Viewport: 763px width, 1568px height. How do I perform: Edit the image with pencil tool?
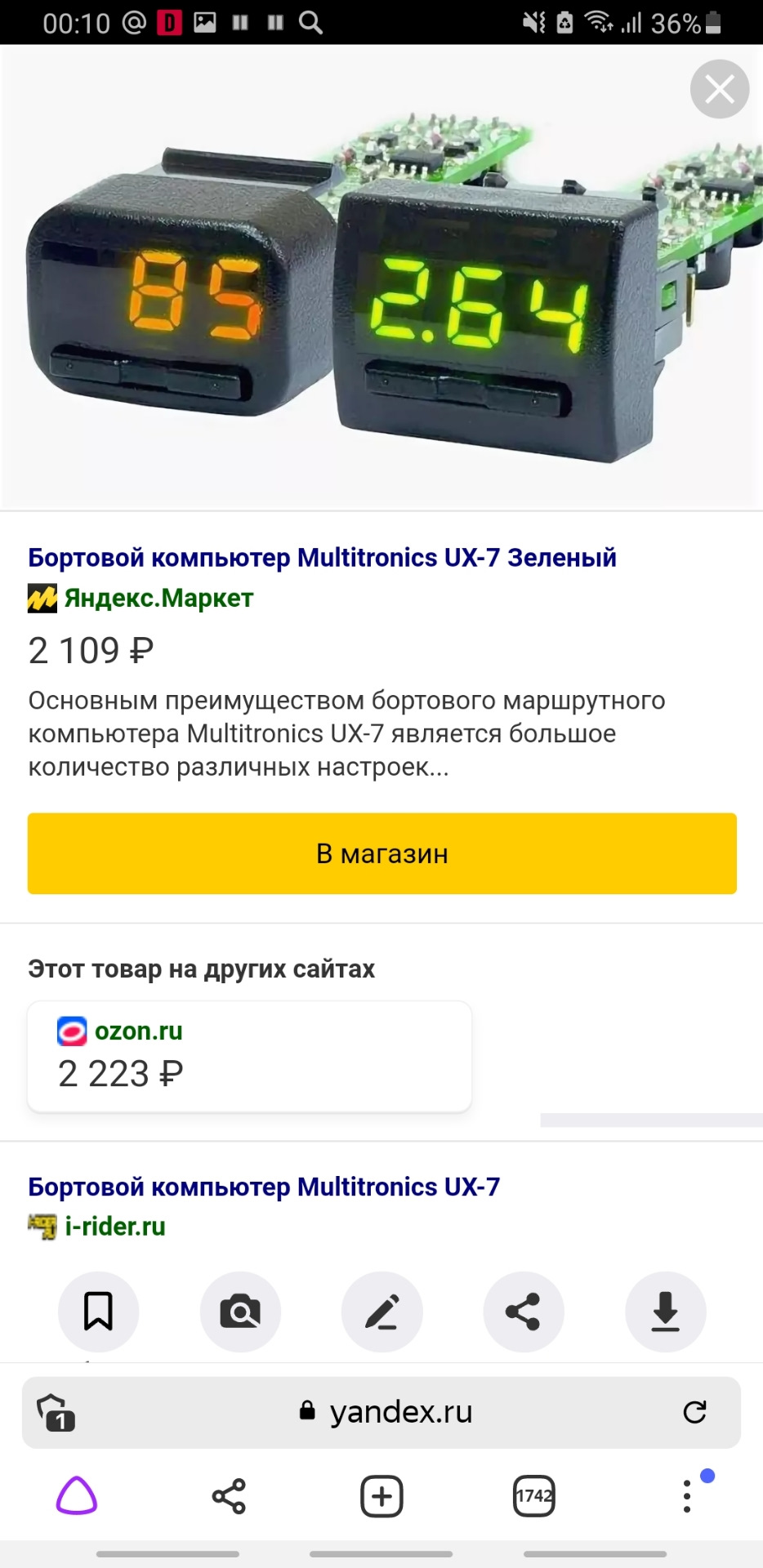(x=381, y=1312)
